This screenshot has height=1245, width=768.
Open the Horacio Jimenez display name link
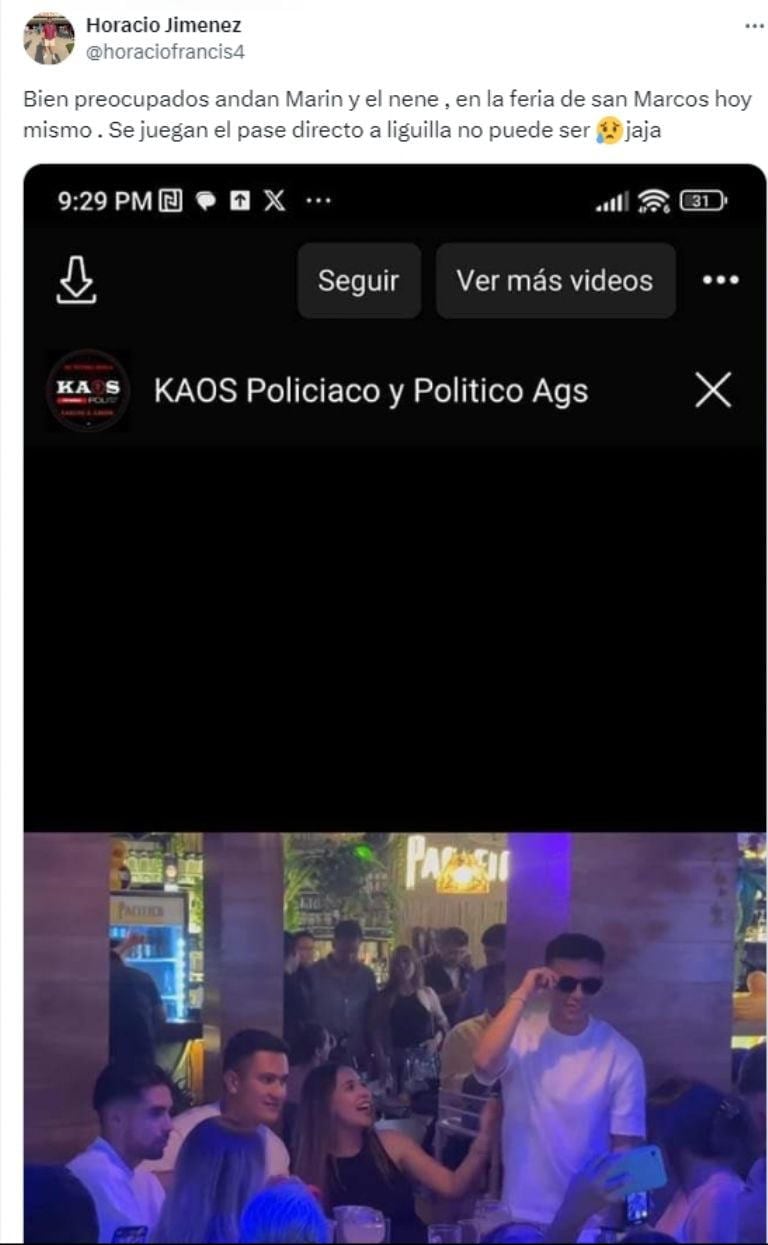(163, 25)
